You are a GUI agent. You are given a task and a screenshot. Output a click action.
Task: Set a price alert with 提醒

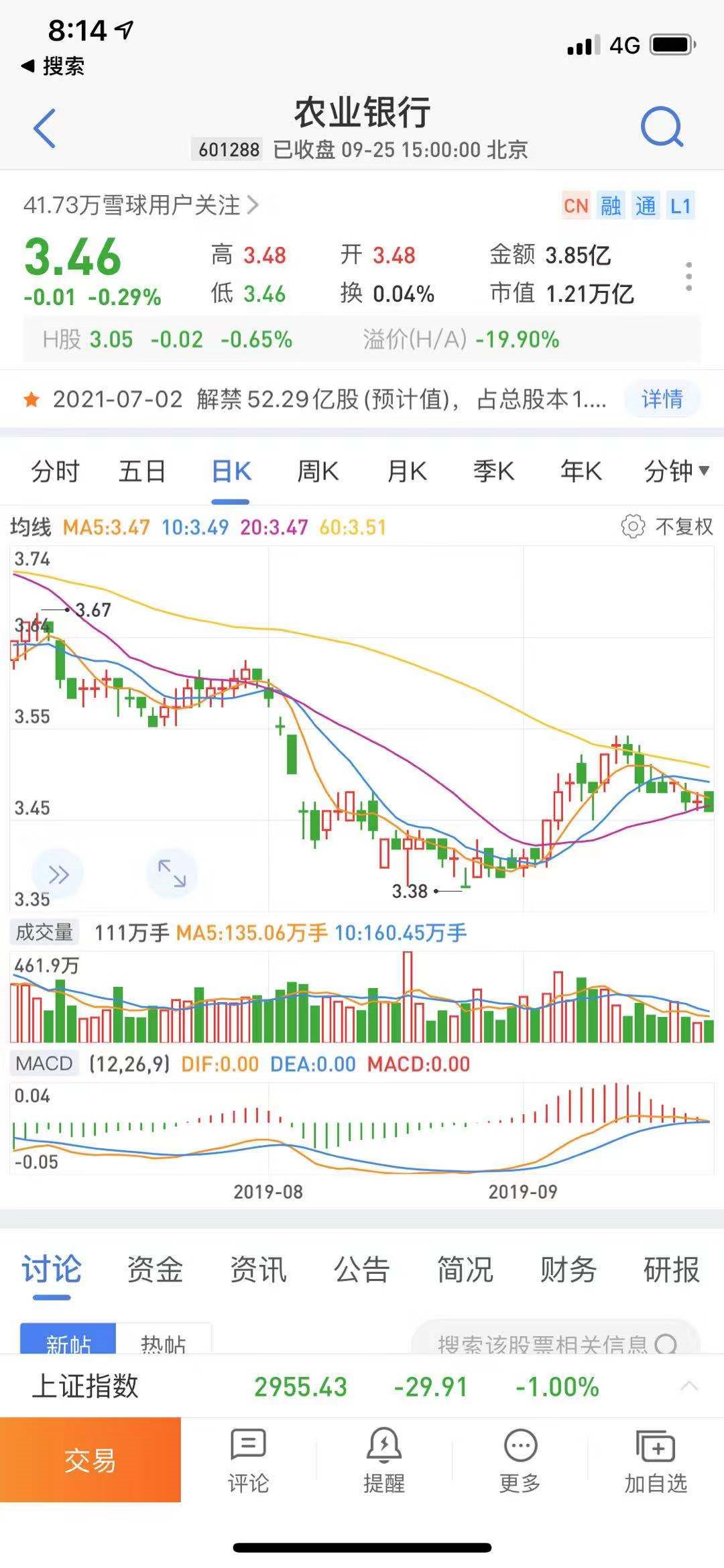(384, 1459)
